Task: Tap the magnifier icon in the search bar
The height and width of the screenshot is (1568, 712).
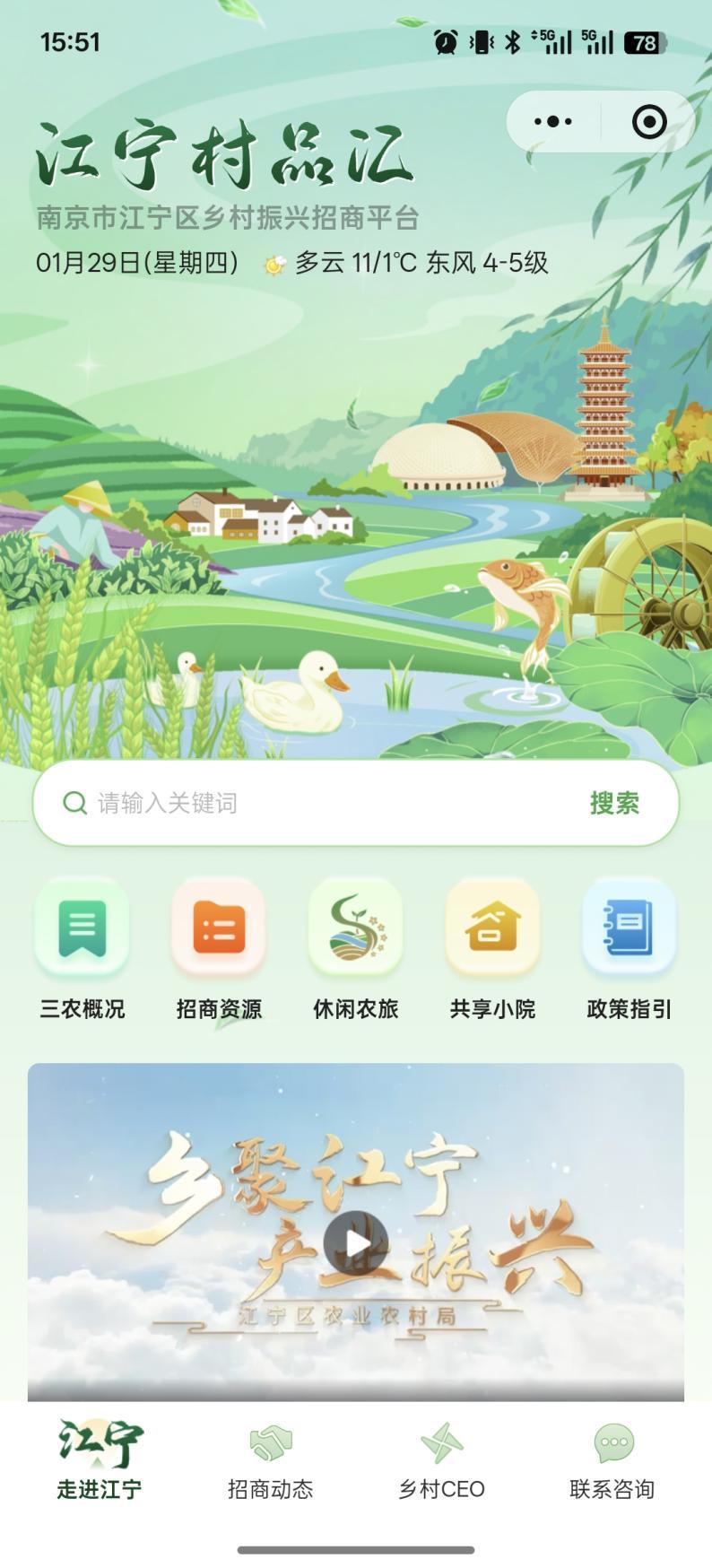Action: pyautogui.click(x=72, y=803)
